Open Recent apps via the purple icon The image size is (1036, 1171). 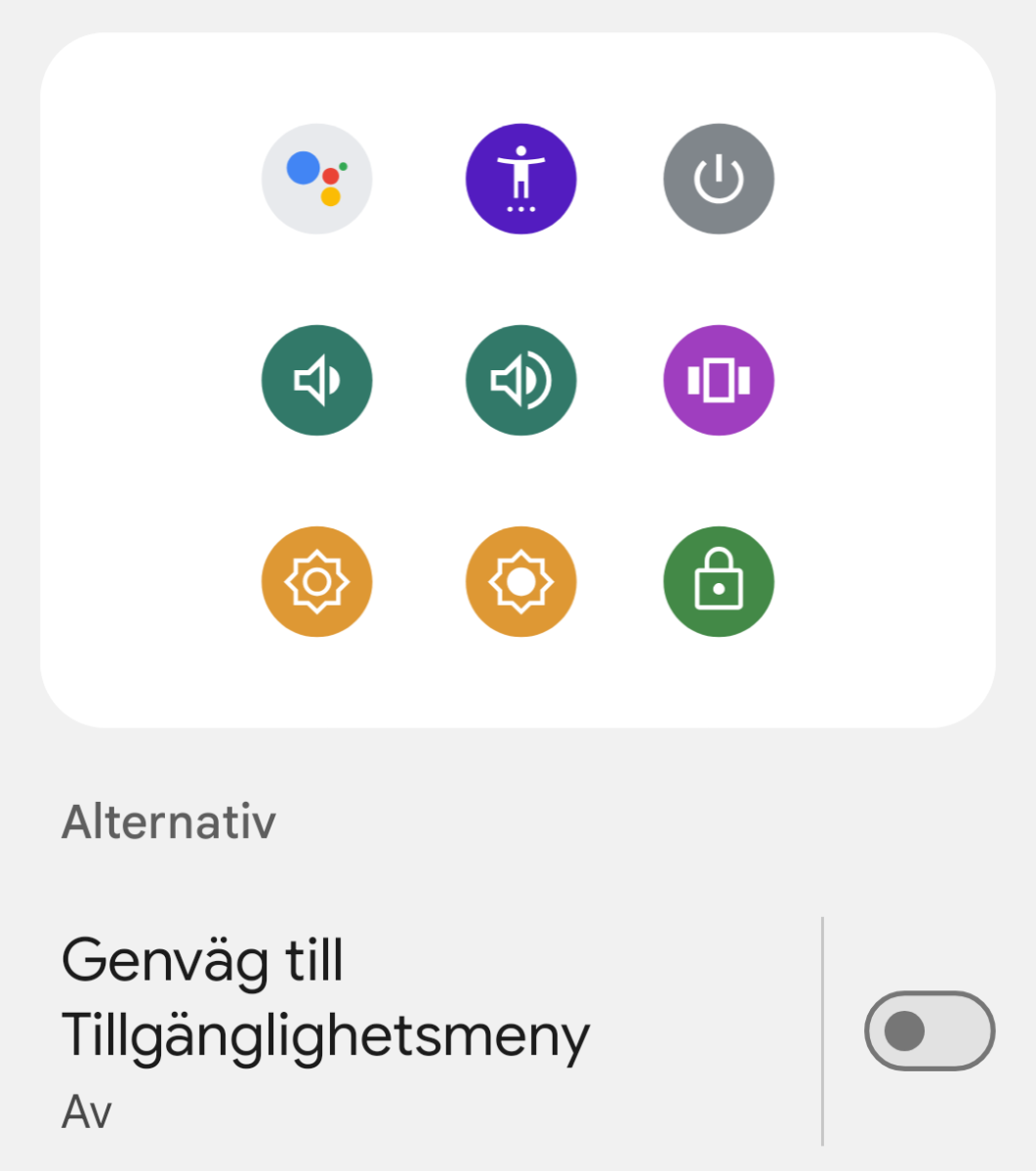coord(719,379)
